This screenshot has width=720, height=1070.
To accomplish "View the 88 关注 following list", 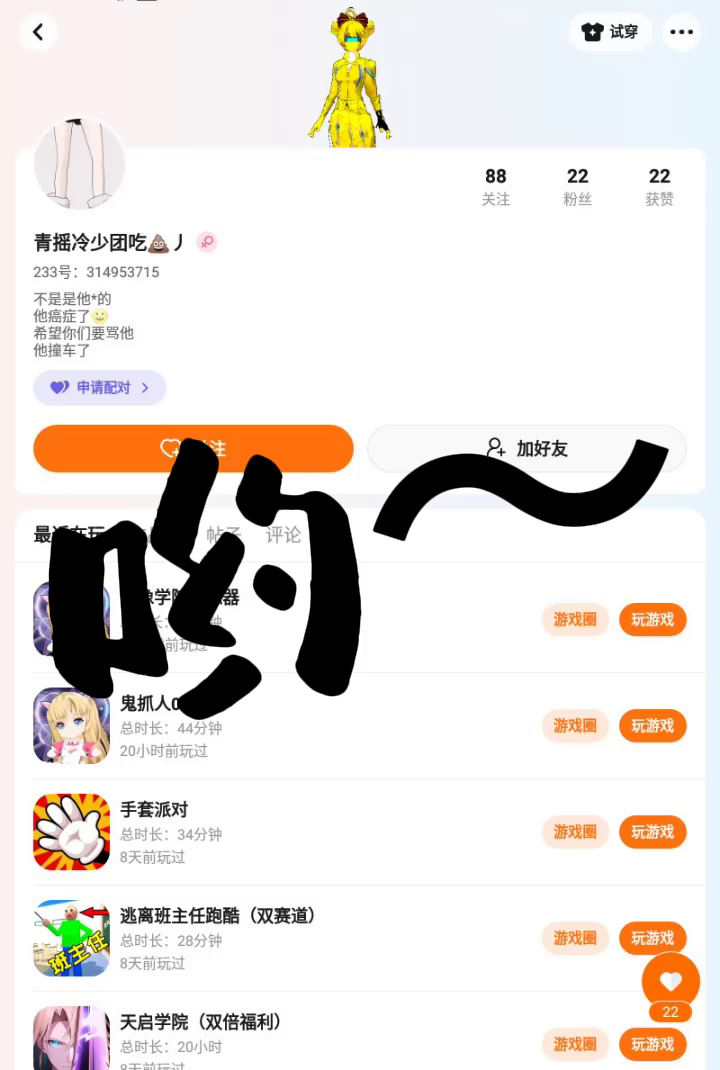I will point(496,186).
